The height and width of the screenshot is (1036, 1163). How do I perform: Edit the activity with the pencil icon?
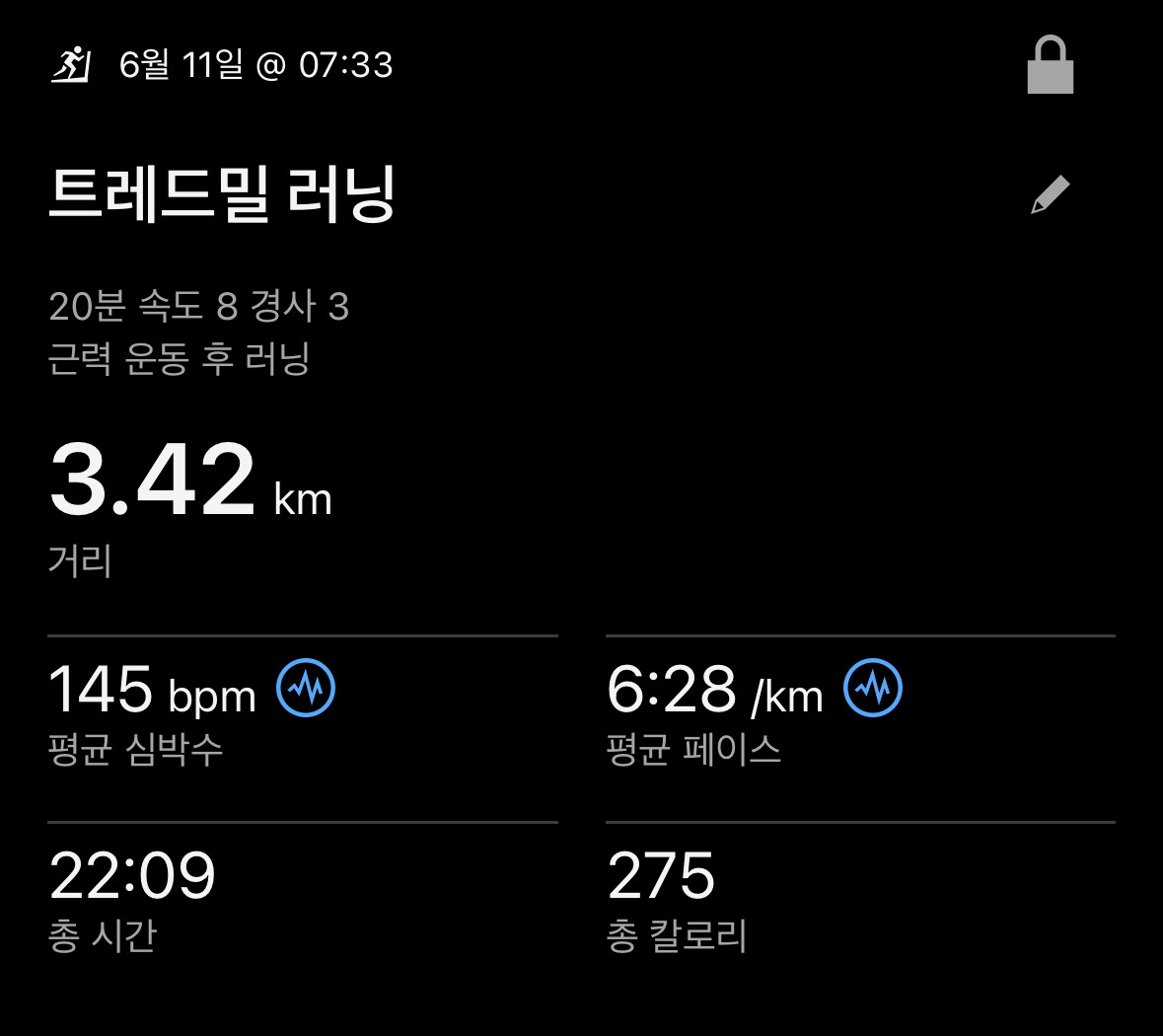point(1050,194)
